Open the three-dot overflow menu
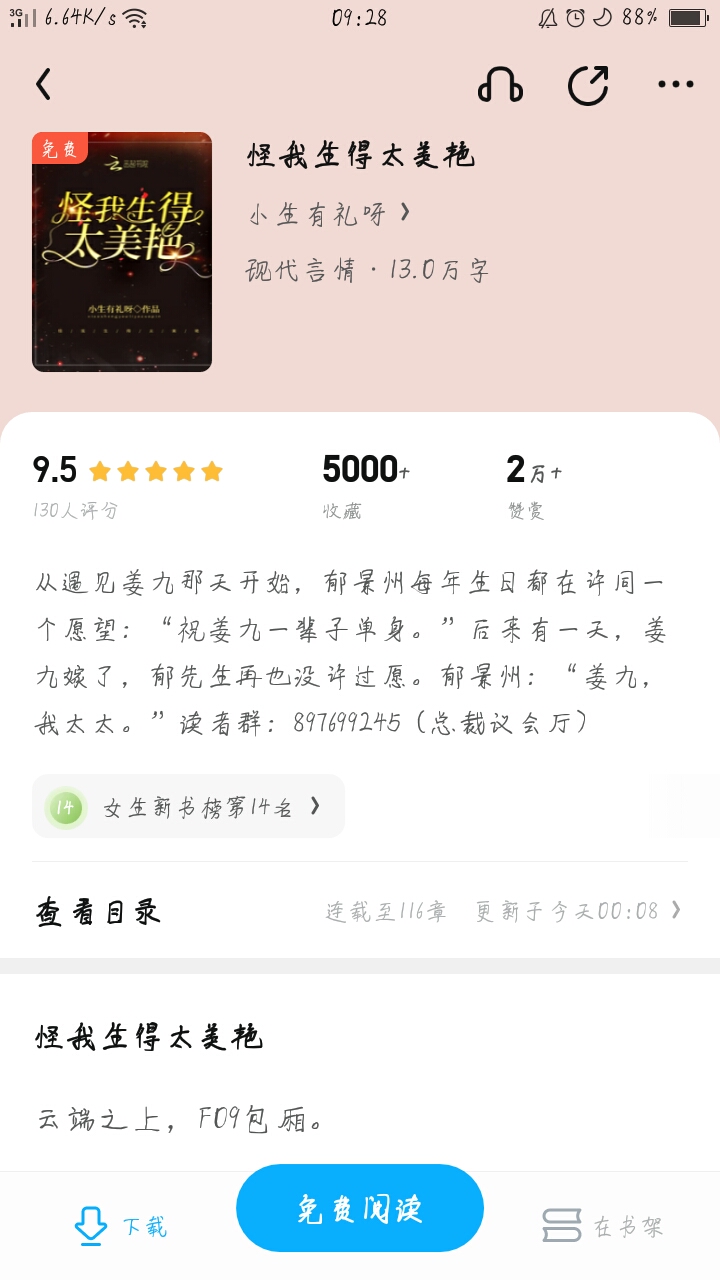 [676, 85]
